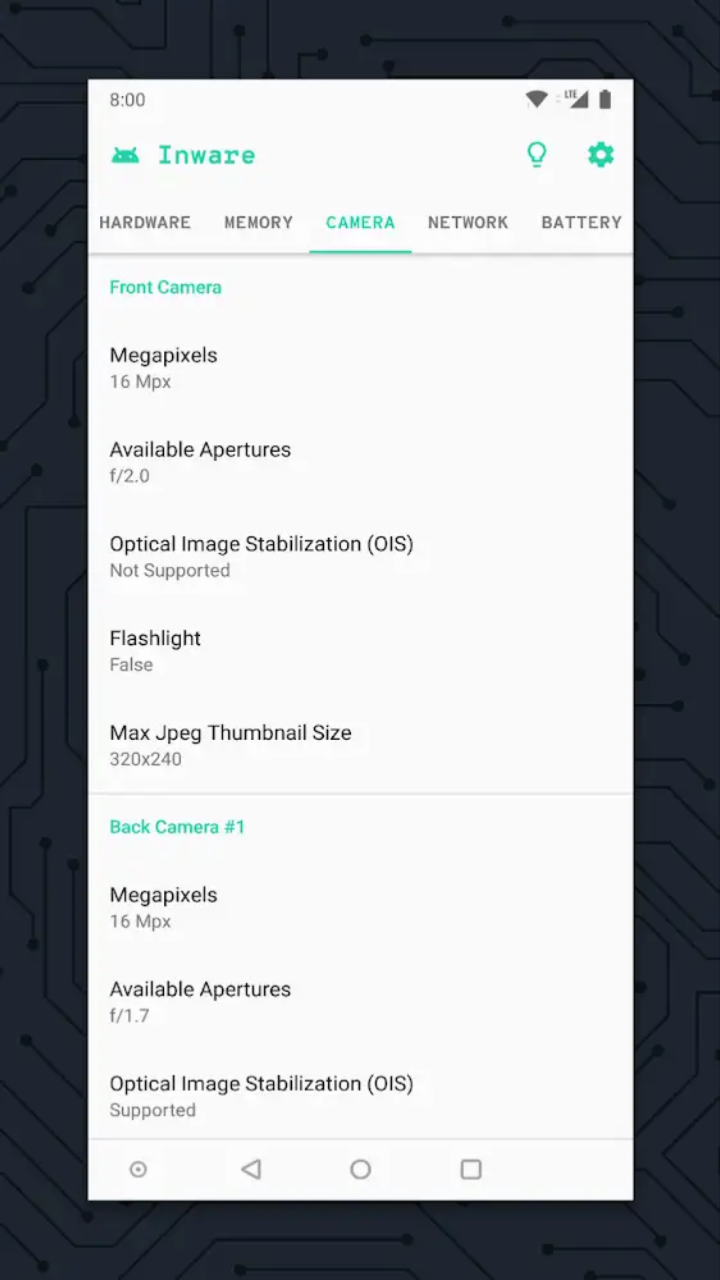The image size is (720, 1280).
Task: Tap the lightbulb icon in the app bar
Action: coord(537,155)
